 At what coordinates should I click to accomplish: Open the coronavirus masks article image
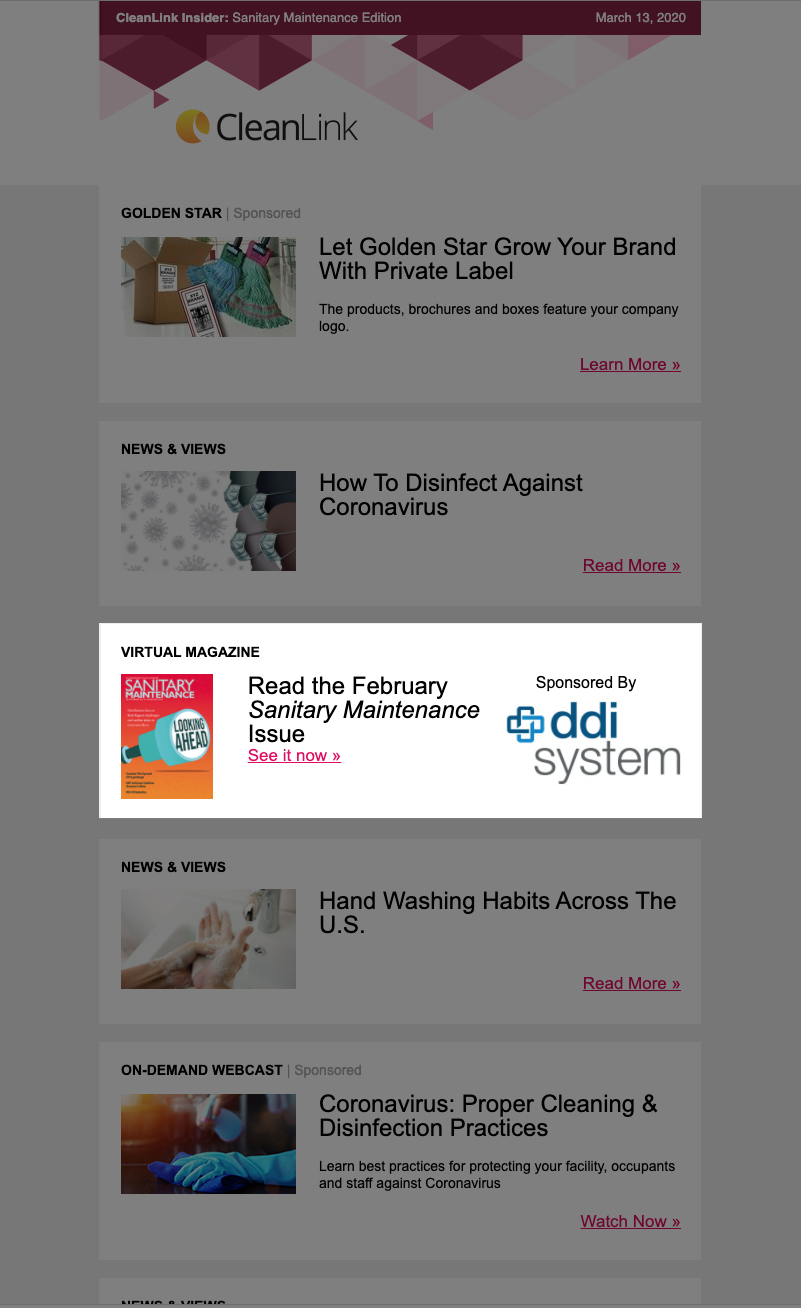(x=208, y=521)
